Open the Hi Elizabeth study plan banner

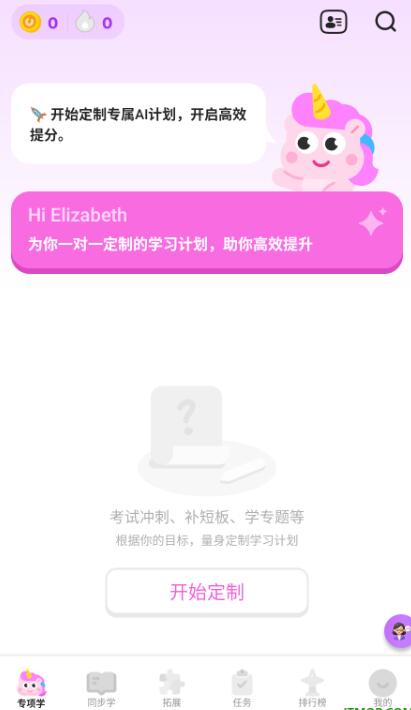tap(207, 232)
